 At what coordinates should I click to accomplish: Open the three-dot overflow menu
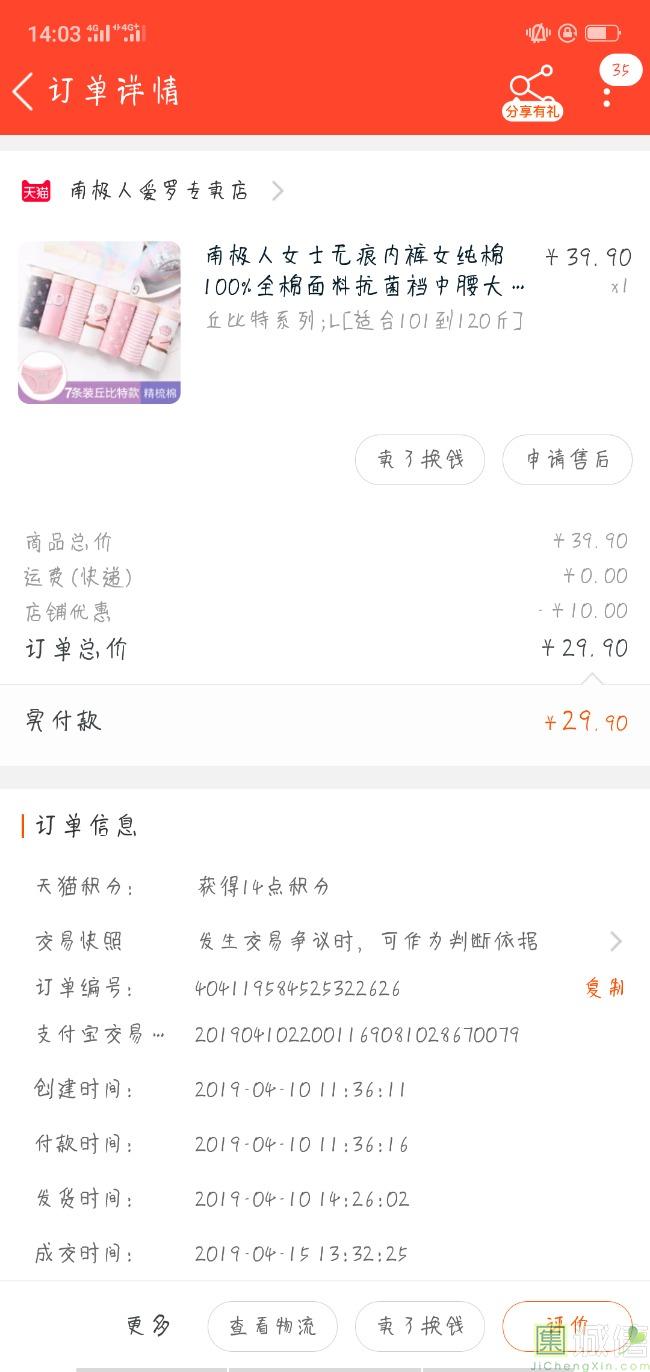coord(607,96)
